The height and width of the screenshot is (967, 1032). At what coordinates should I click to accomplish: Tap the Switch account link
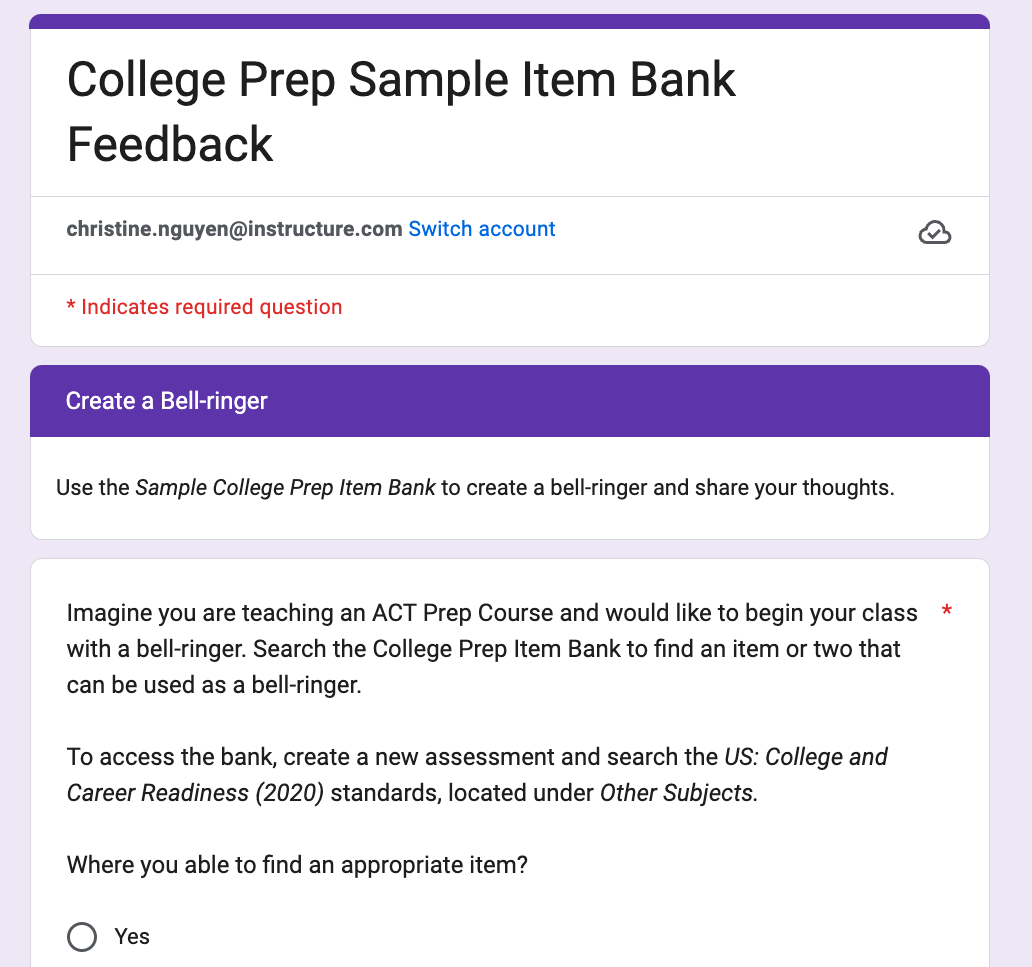point(482,229)
